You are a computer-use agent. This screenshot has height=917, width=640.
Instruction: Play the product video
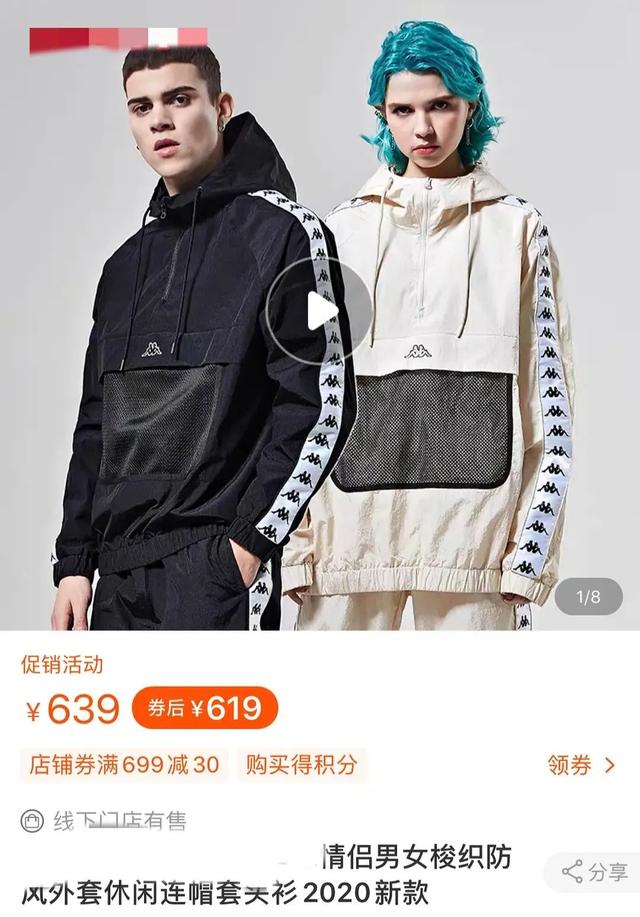coord(320,311)
